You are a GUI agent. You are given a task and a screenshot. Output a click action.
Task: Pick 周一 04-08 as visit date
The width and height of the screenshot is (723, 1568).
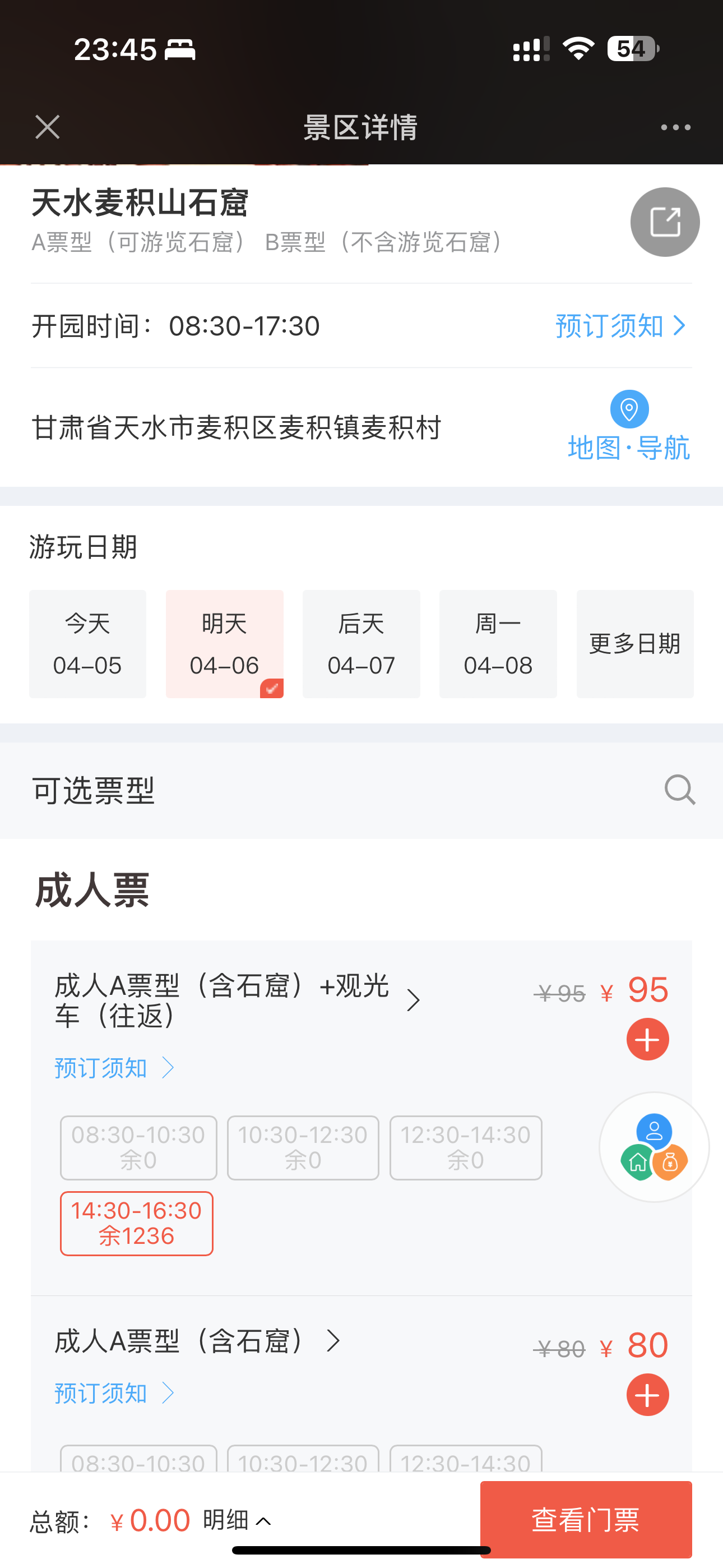pos(498,643)
